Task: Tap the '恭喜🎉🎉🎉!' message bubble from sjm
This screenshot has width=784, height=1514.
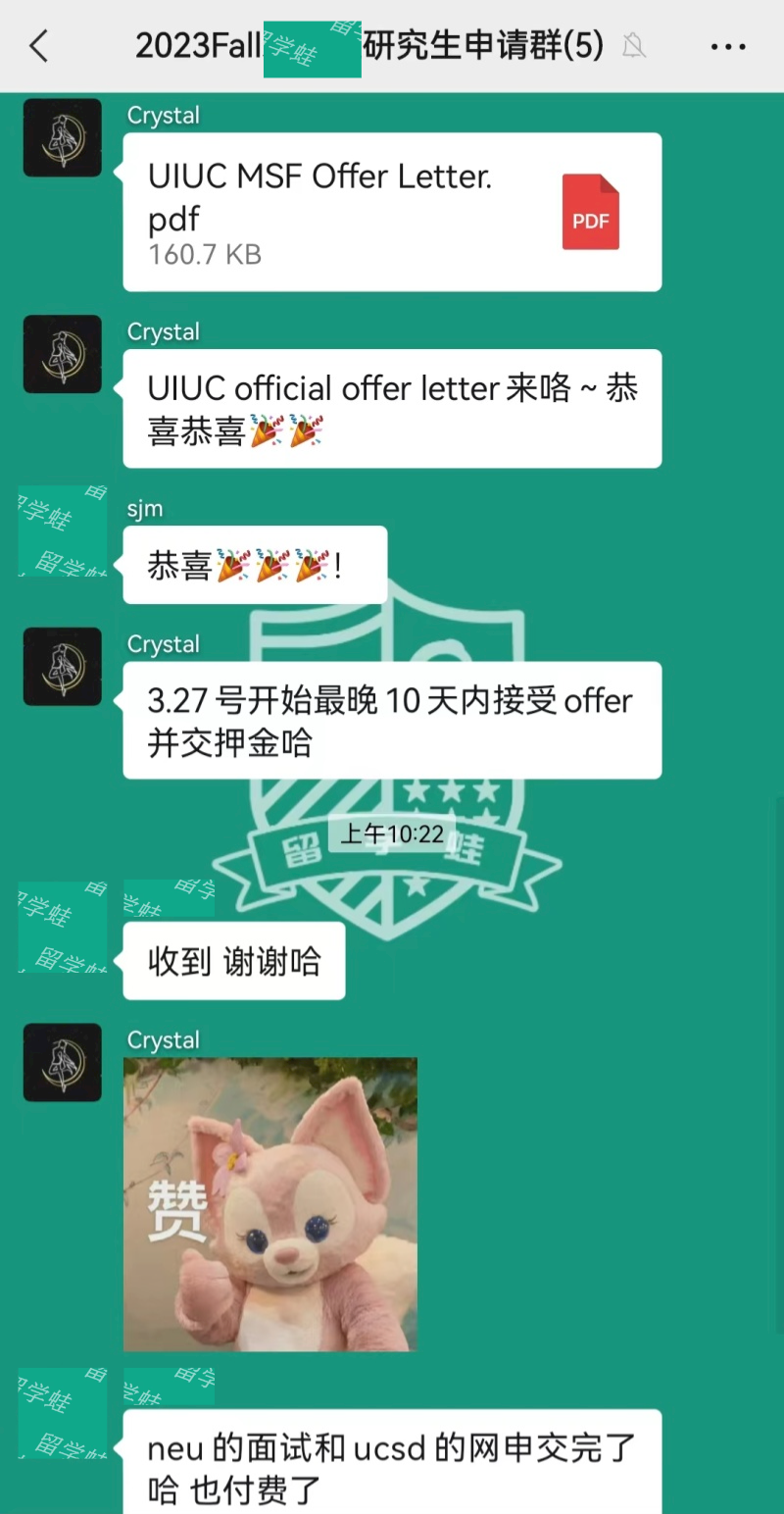Action: (x=254, y=566)
